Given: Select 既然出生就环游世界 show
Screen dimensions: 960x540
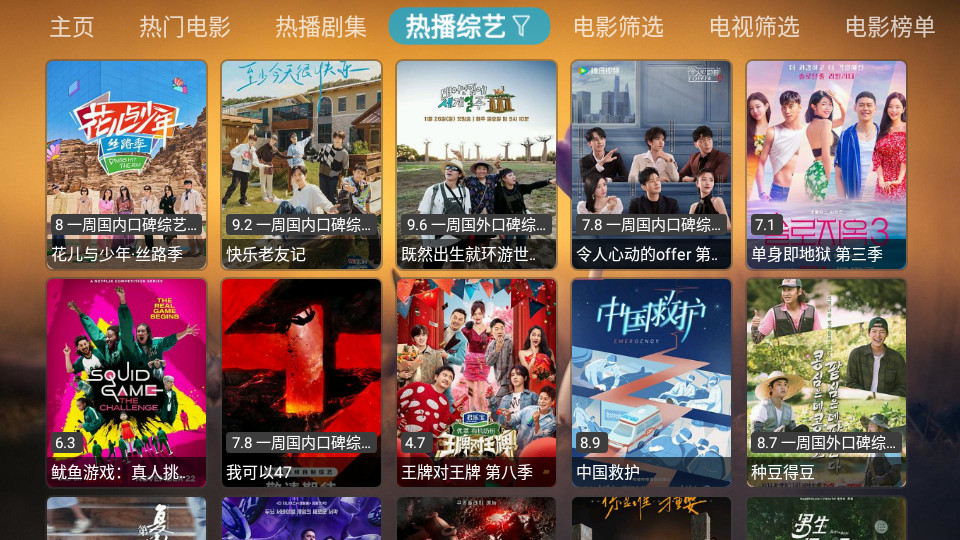Looking at the screenshot, I should (x=476, y=165).
